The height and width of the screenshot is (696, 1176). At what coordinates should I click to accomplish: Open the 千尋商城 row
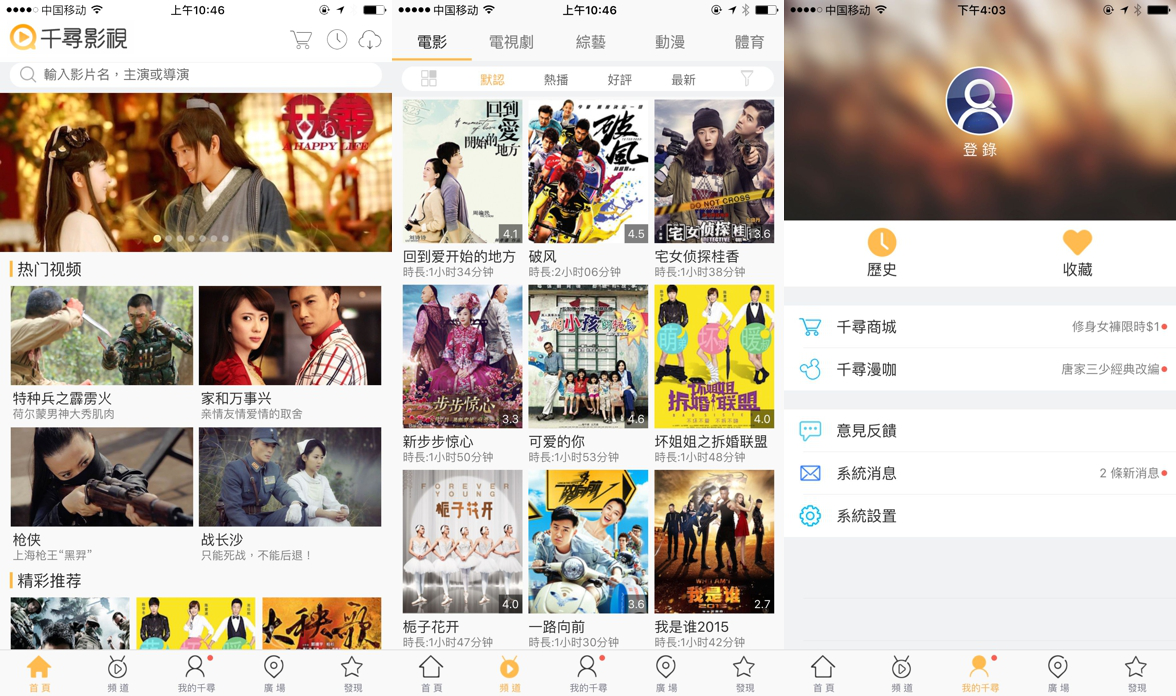pyautogui.click(x=980, y=327)
